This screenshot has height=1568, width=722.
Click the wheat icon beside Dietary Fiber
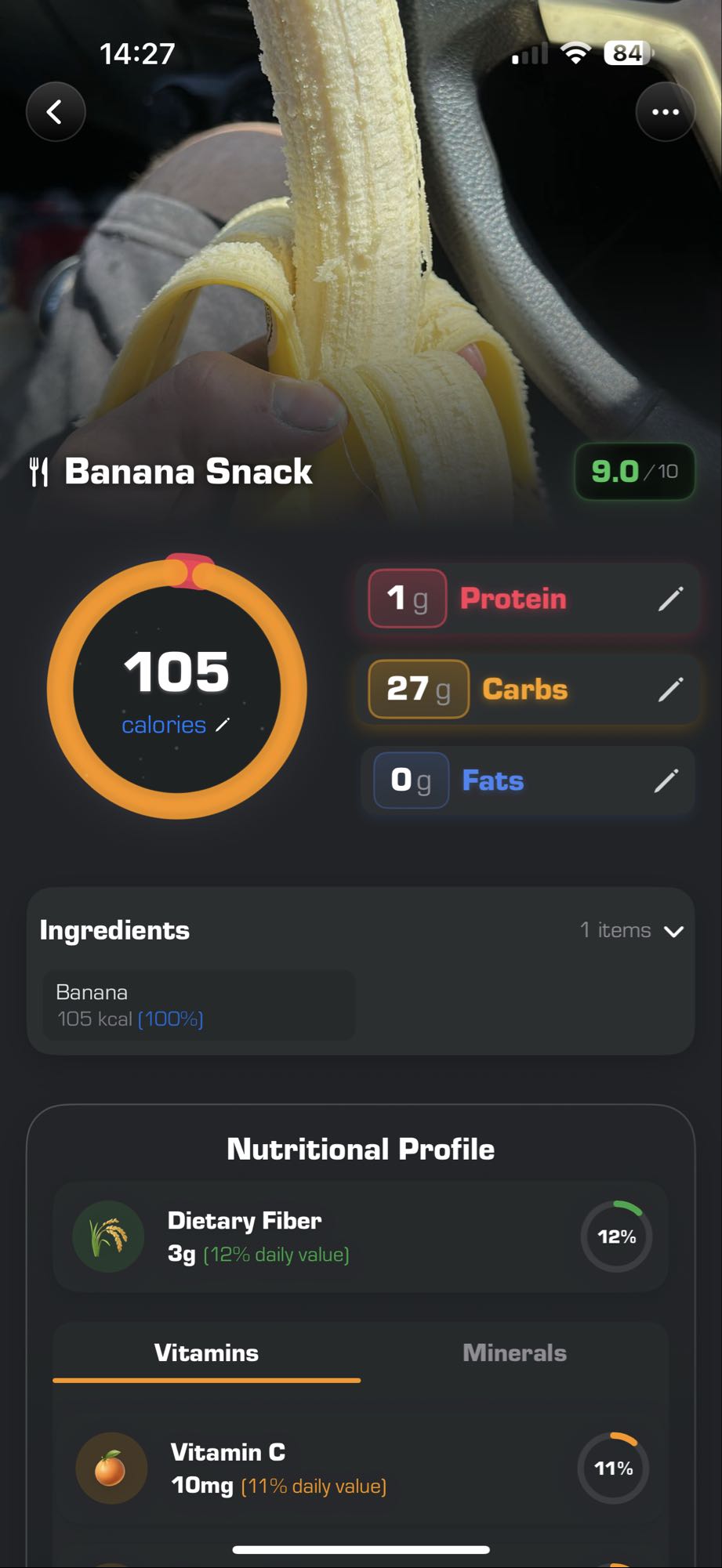click(x=107, y=1236)
